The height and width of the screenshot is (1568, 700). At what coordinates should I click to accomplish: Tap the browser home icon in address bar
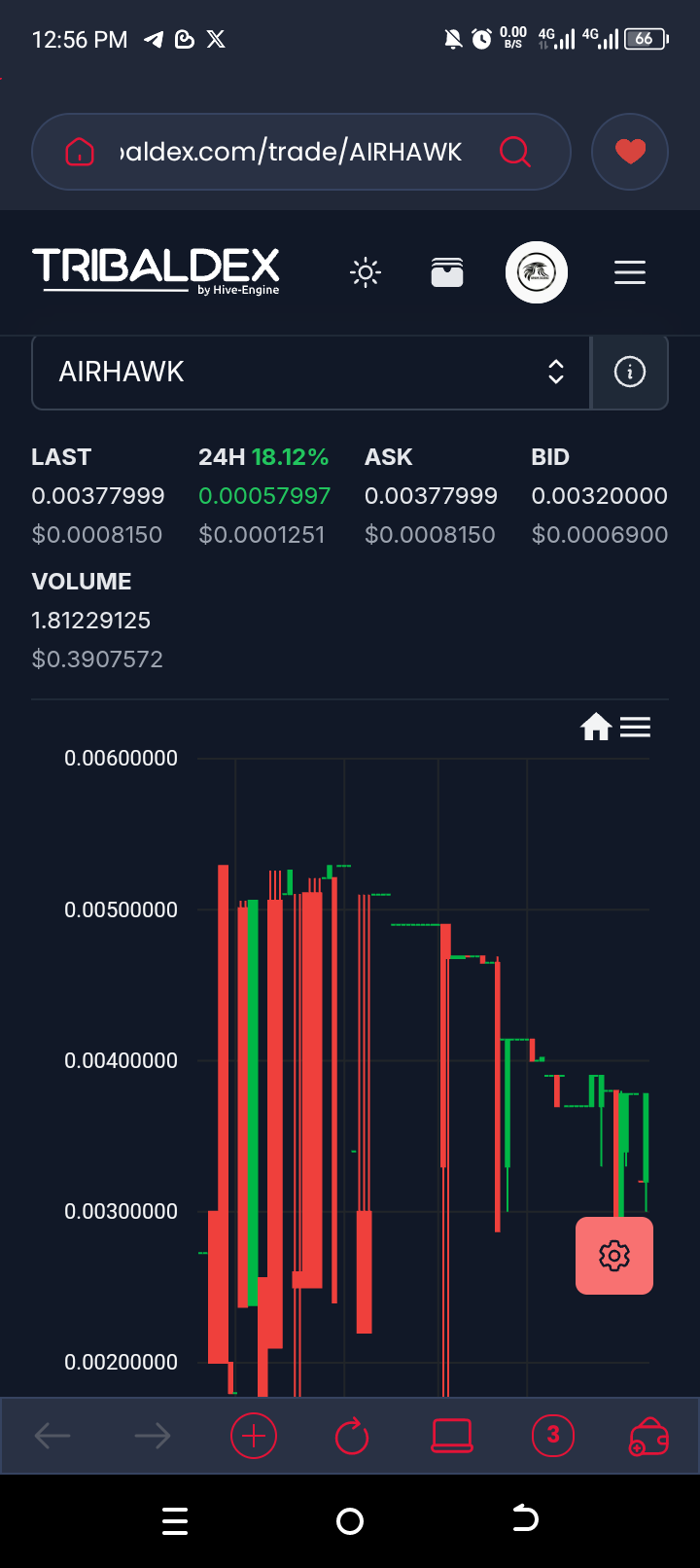click(80, 152)
